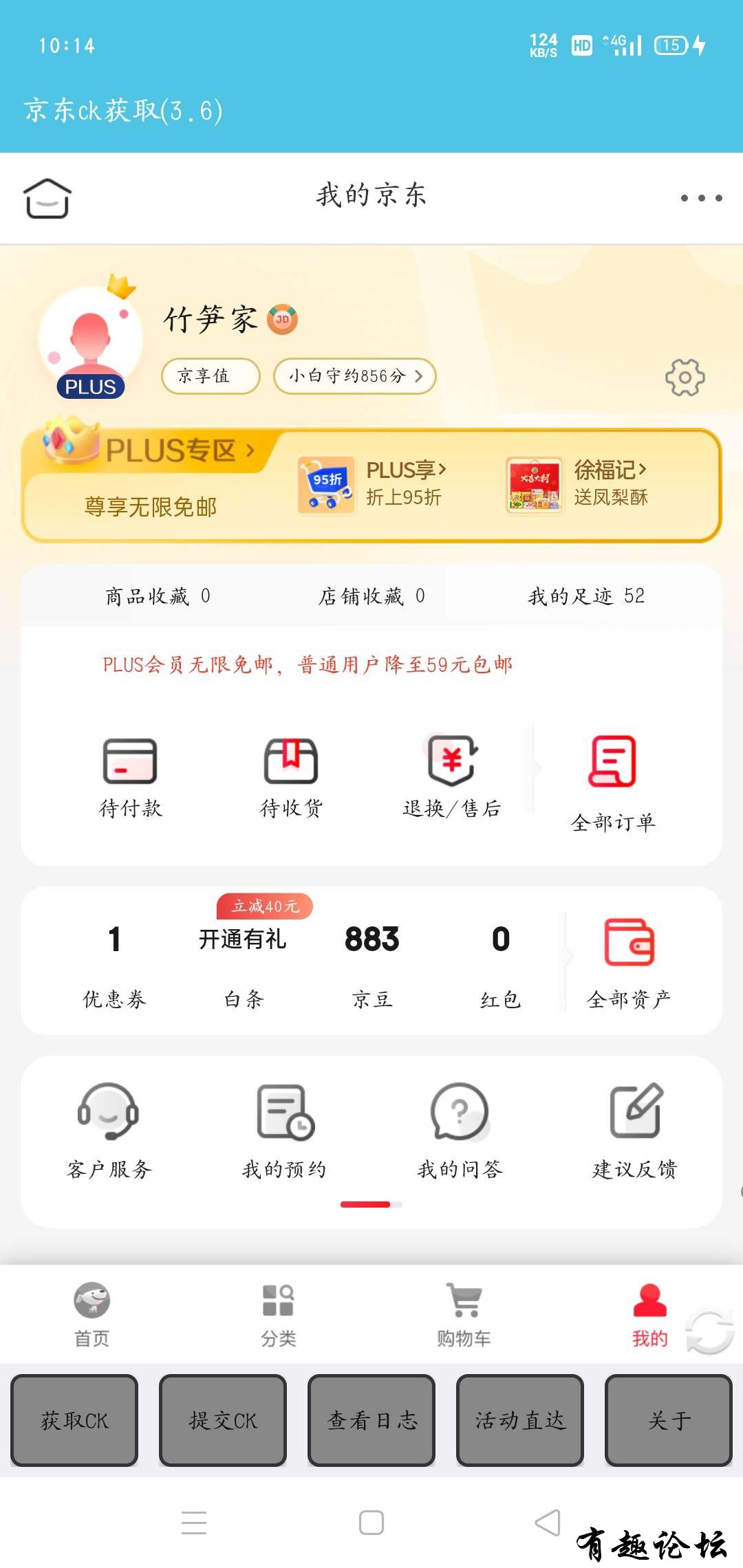
Task: Tap the home icon in the header
Action: [x=47, y=198]
